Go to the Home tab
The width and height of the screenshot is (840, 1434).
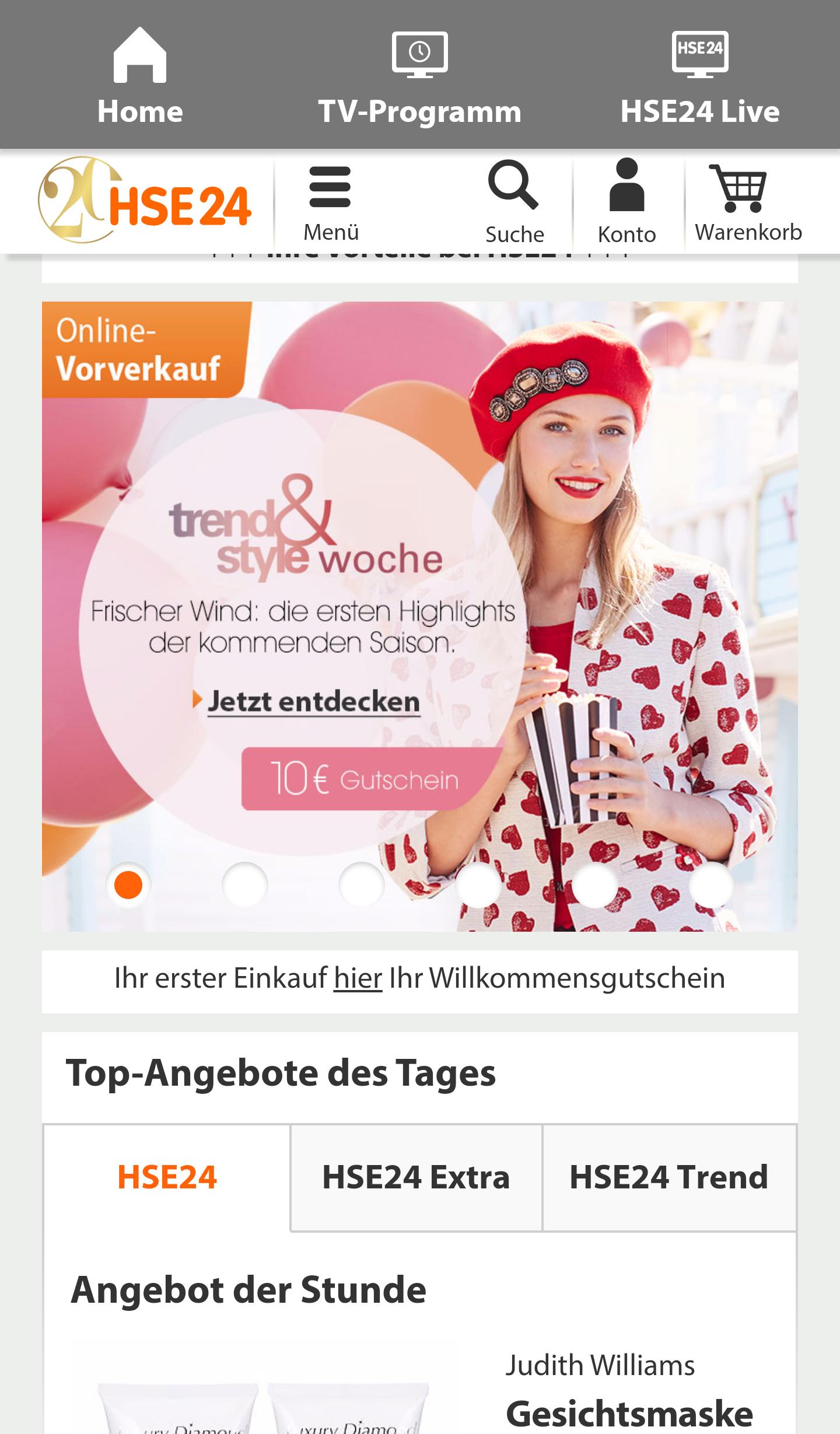coord(140,76)
